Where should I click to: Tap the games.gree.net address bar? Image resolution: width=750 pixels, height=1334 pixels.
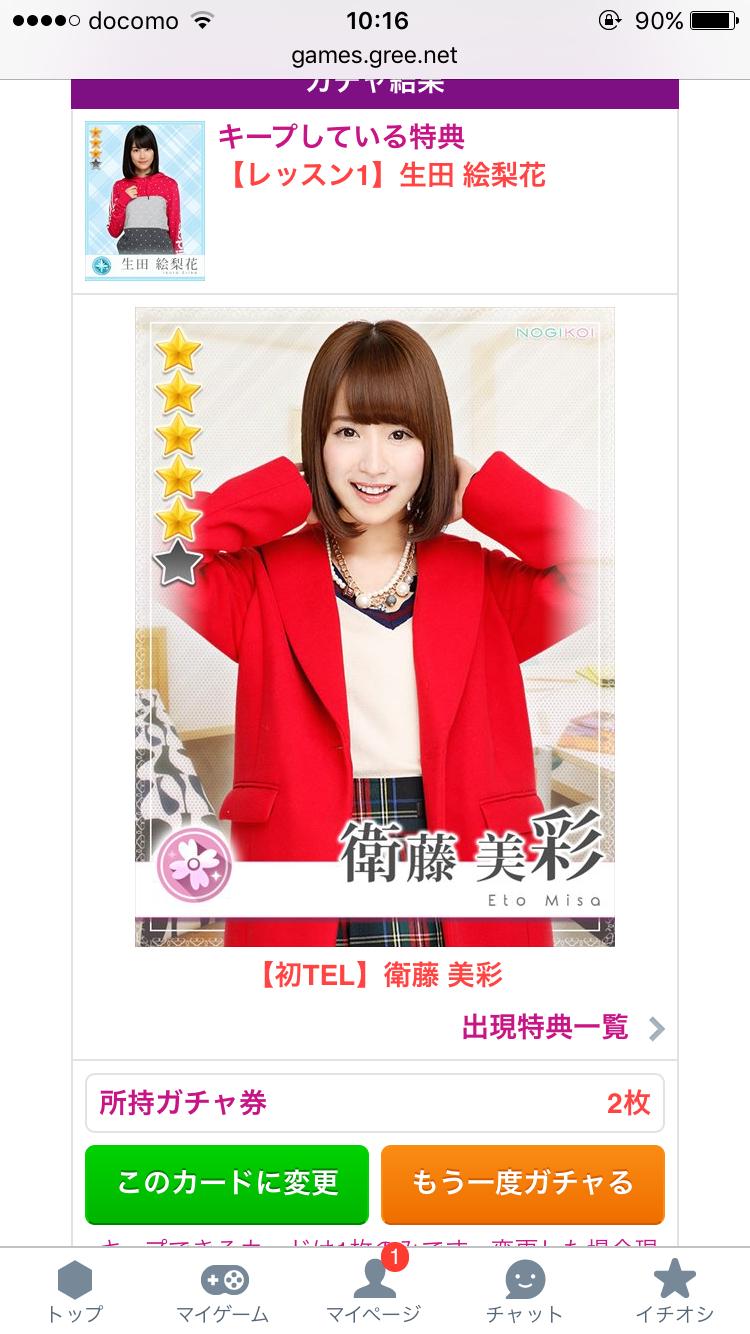point(375,56)
